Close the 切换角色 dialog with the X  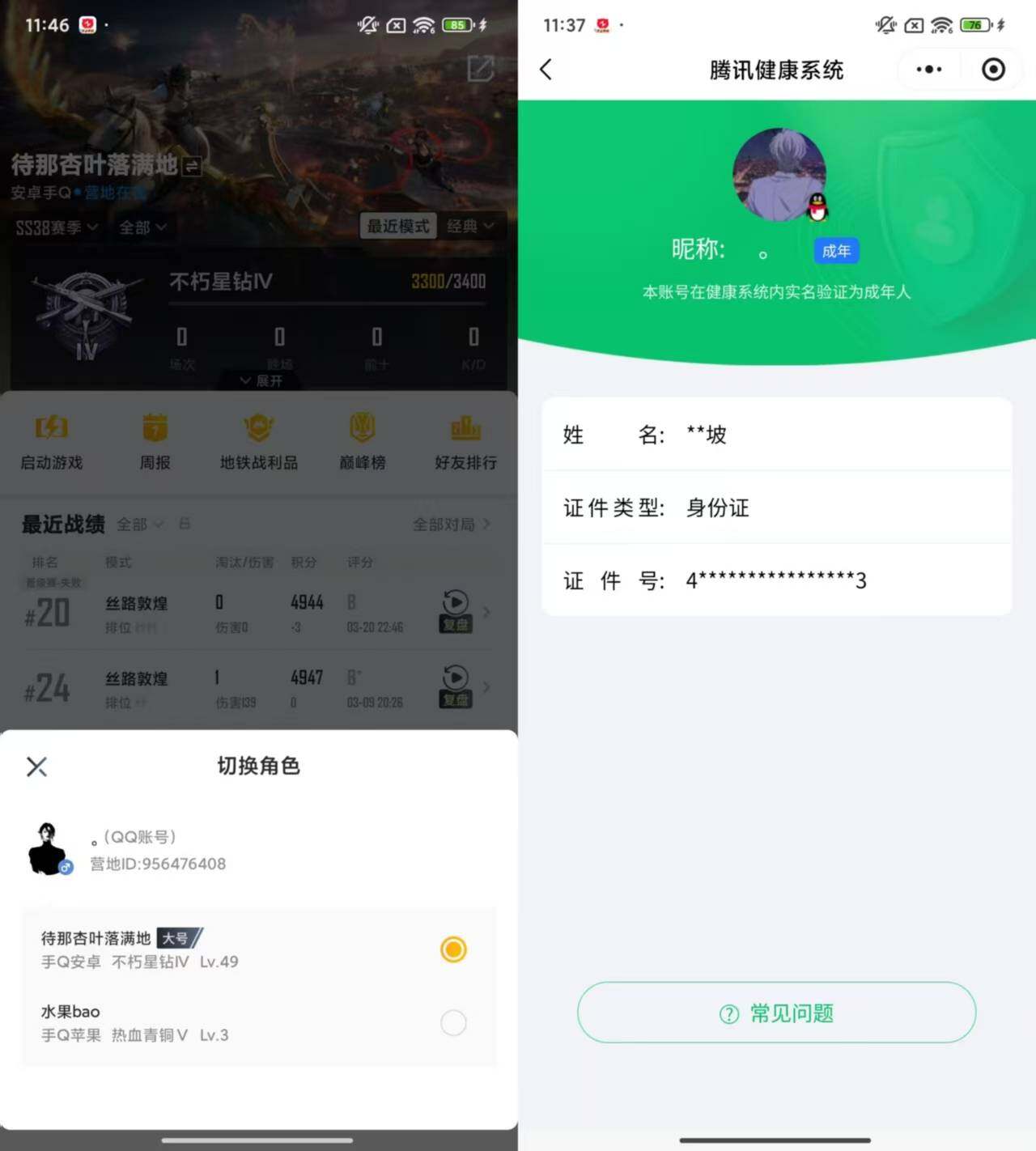(36, 767)
